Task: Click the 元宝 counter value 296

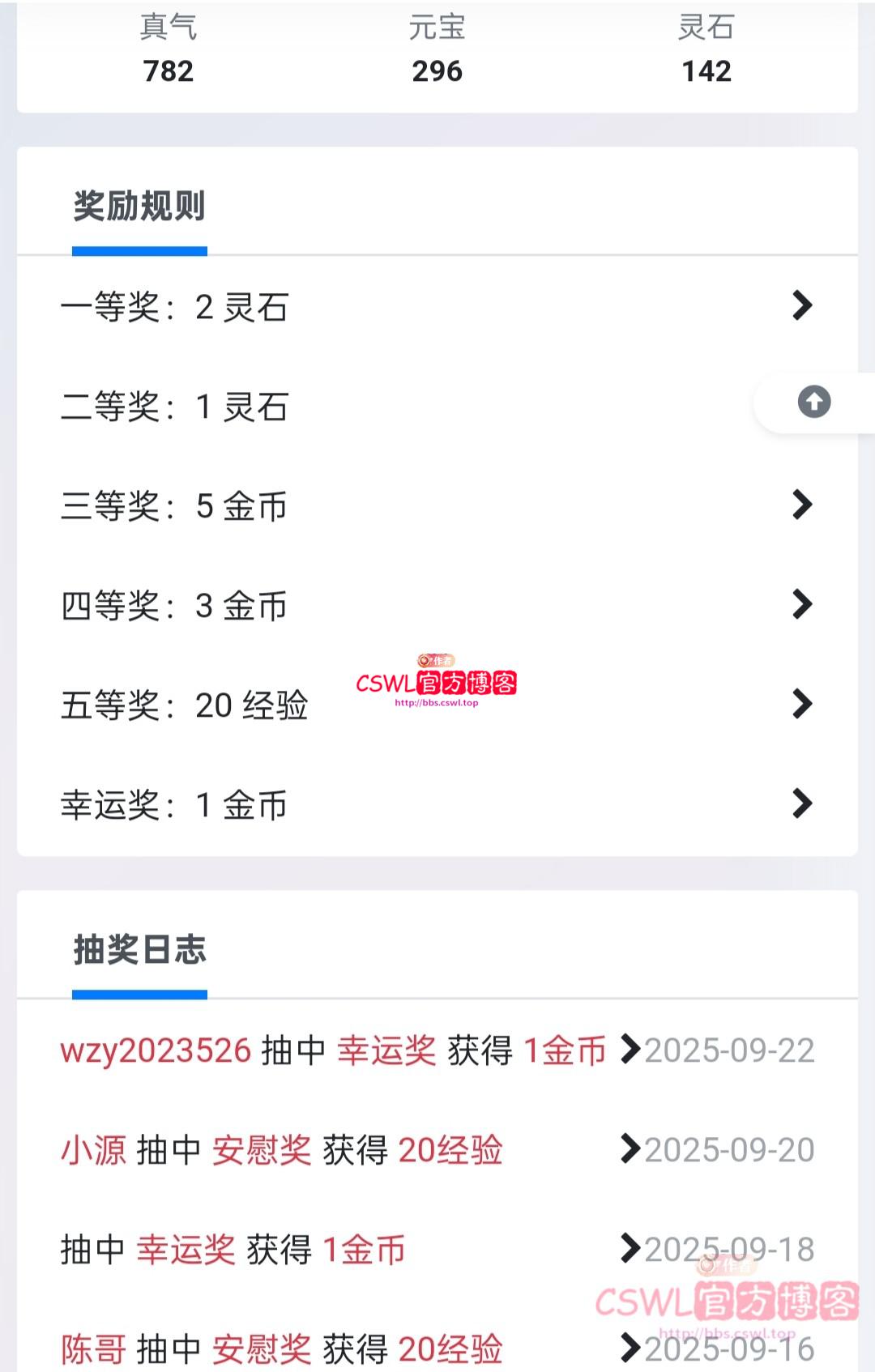Action: pyautogui.click(x=437, y=71)
